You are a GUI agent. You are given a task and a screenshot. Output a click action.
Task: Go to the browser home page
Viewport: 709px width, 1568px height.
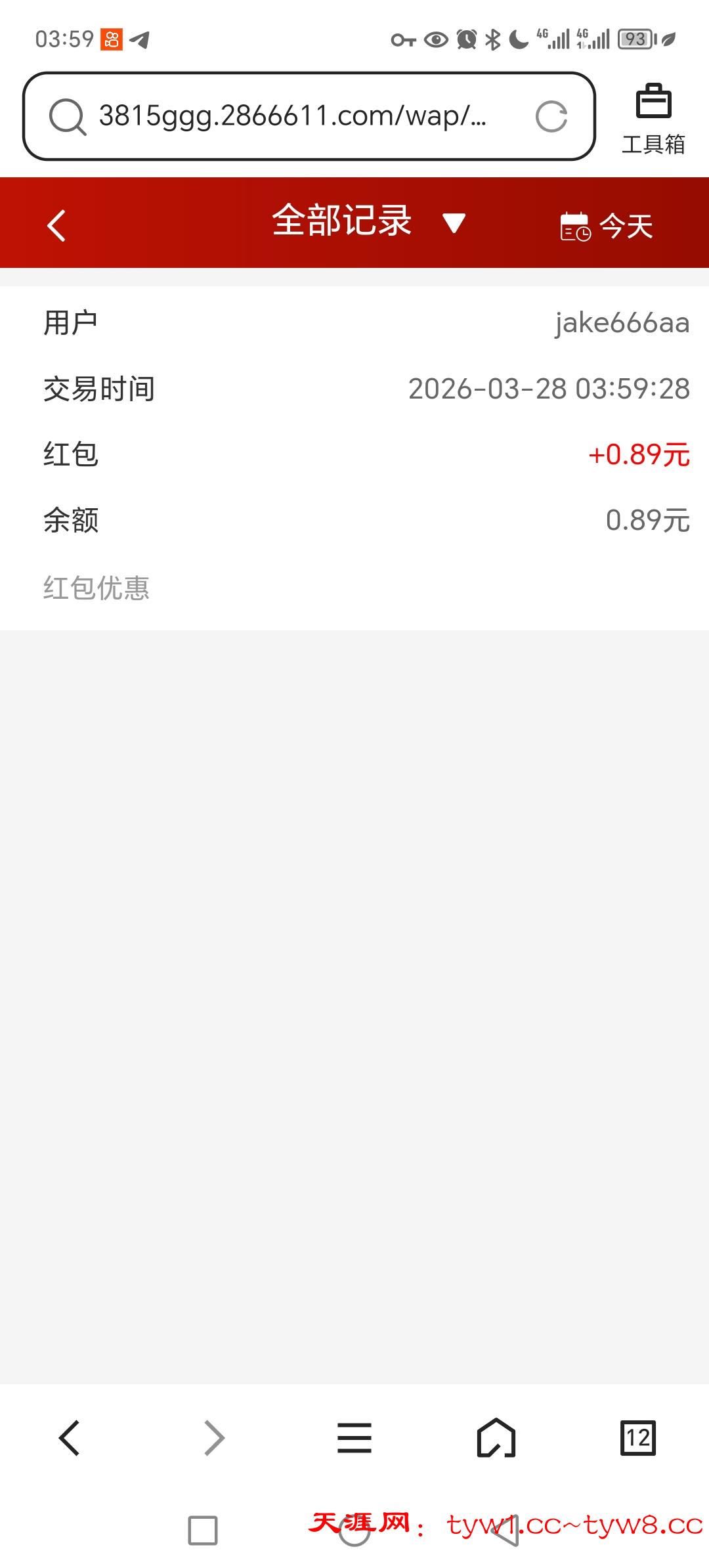pyautogui.click(x=496, y=1438)
